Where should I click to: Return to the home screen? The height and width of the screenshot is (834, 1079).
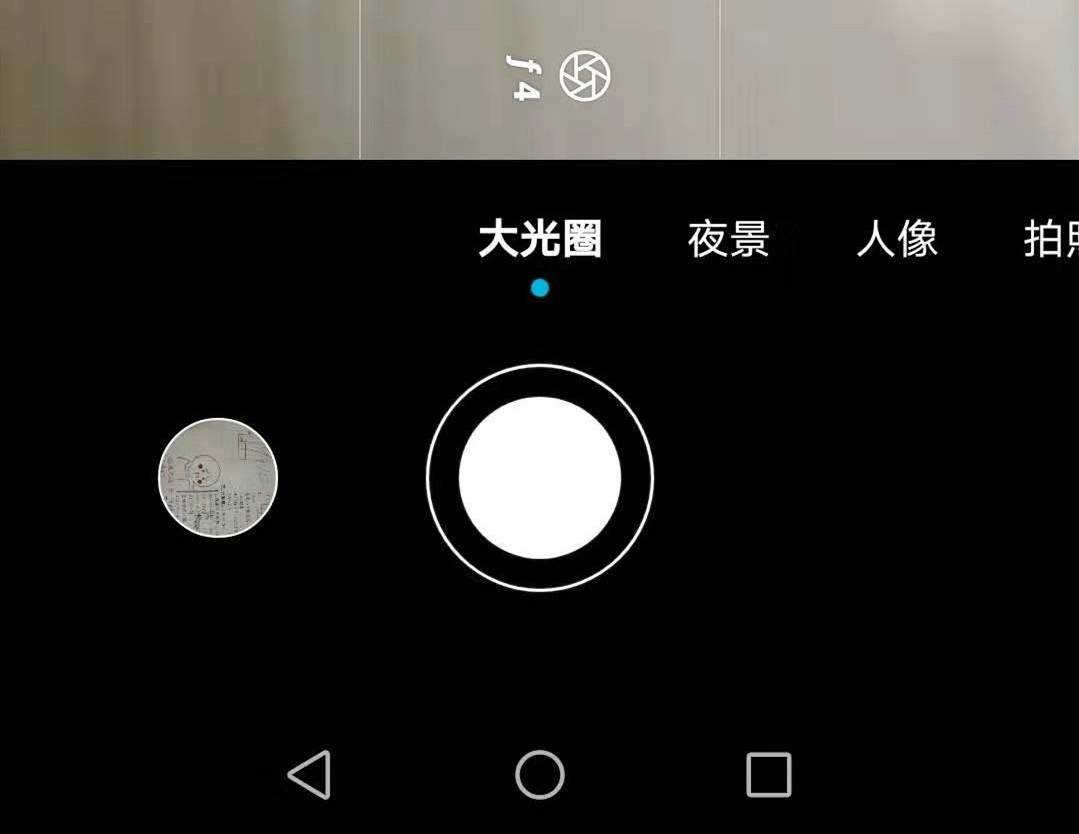click(x=540, y=775)
